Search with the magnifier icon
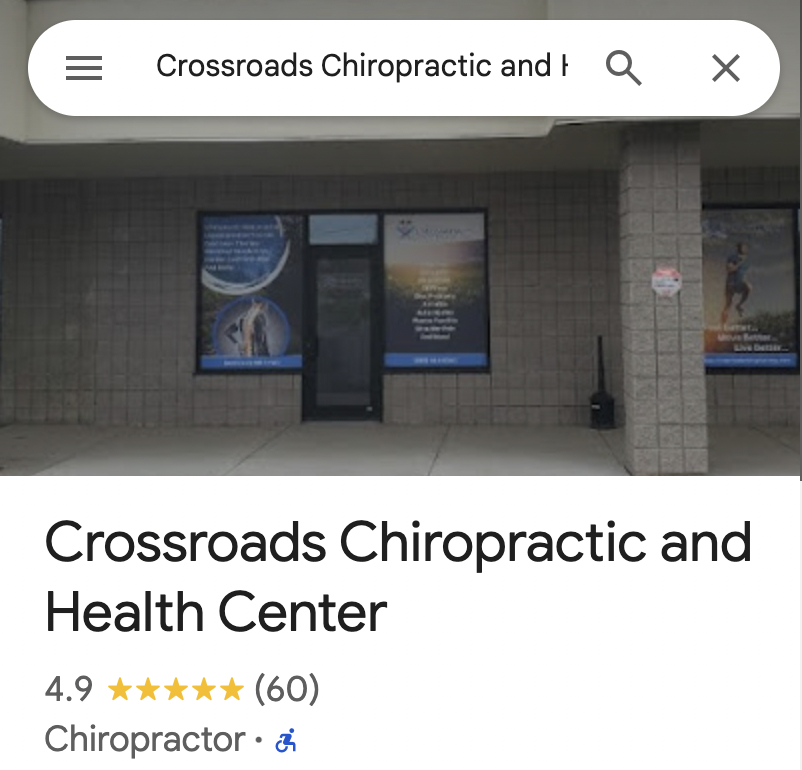 pos(624,68)
